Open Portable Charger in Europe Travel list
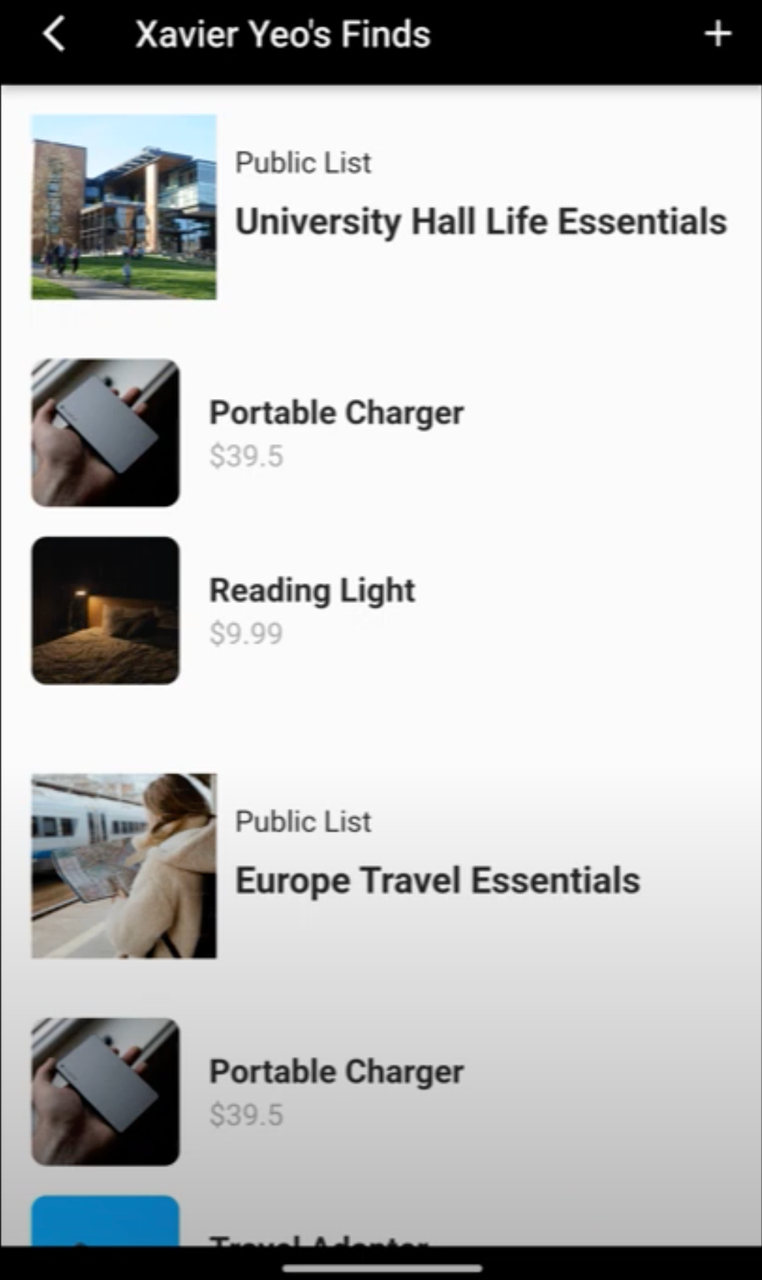The width and height of the screenshot is (762, 1280). [336, 1072]
